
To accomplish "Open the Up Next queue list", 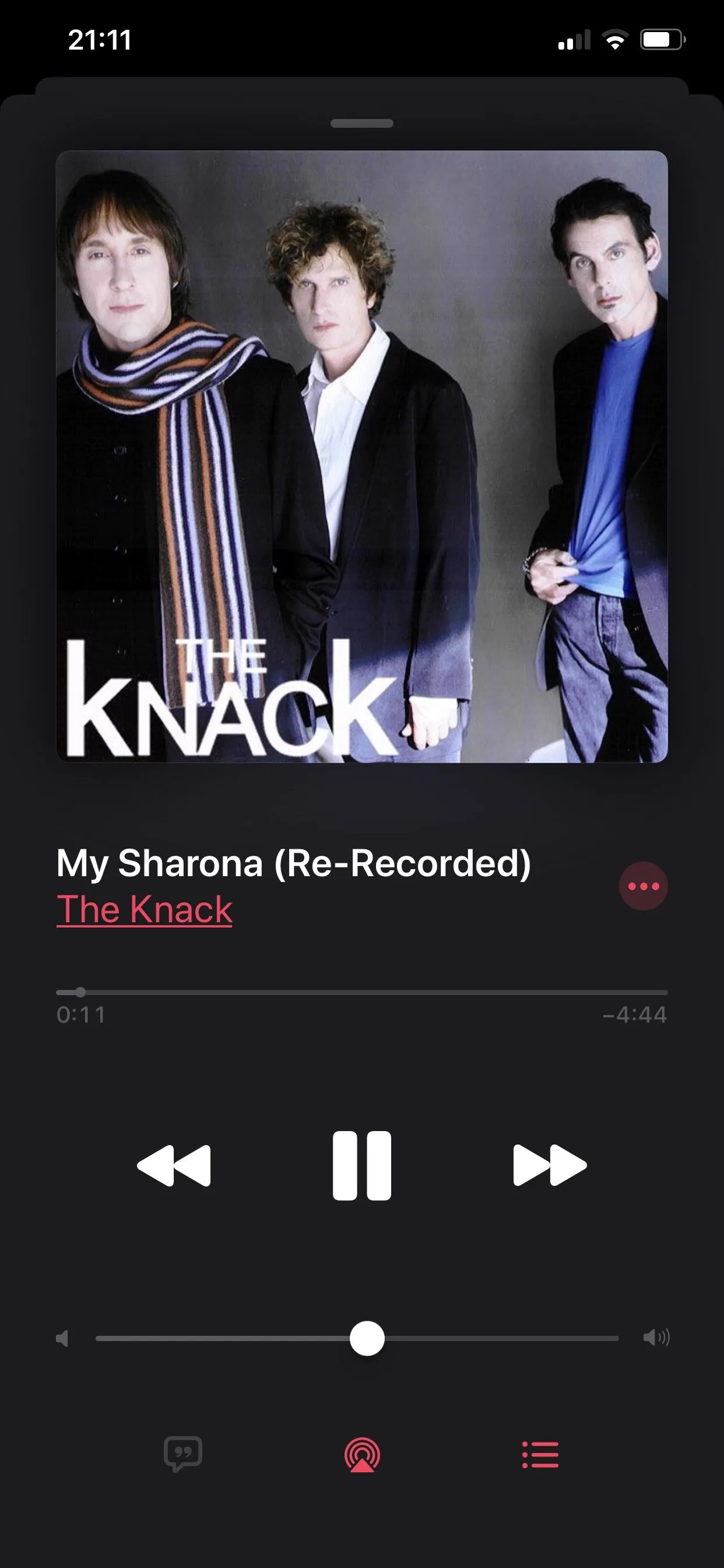I will tap(540, 1455).
